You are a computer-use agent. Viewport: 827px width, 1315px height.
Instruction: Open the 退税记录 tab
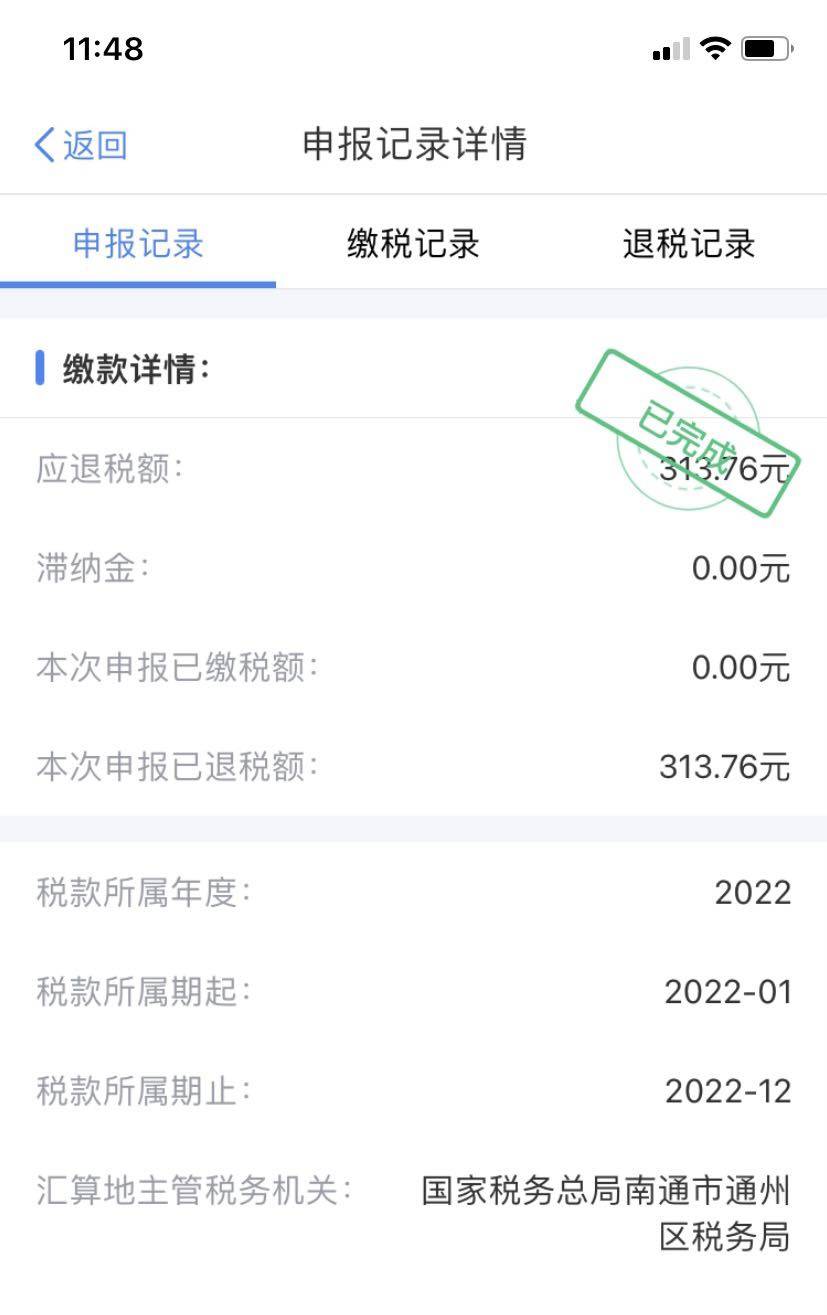688,244
